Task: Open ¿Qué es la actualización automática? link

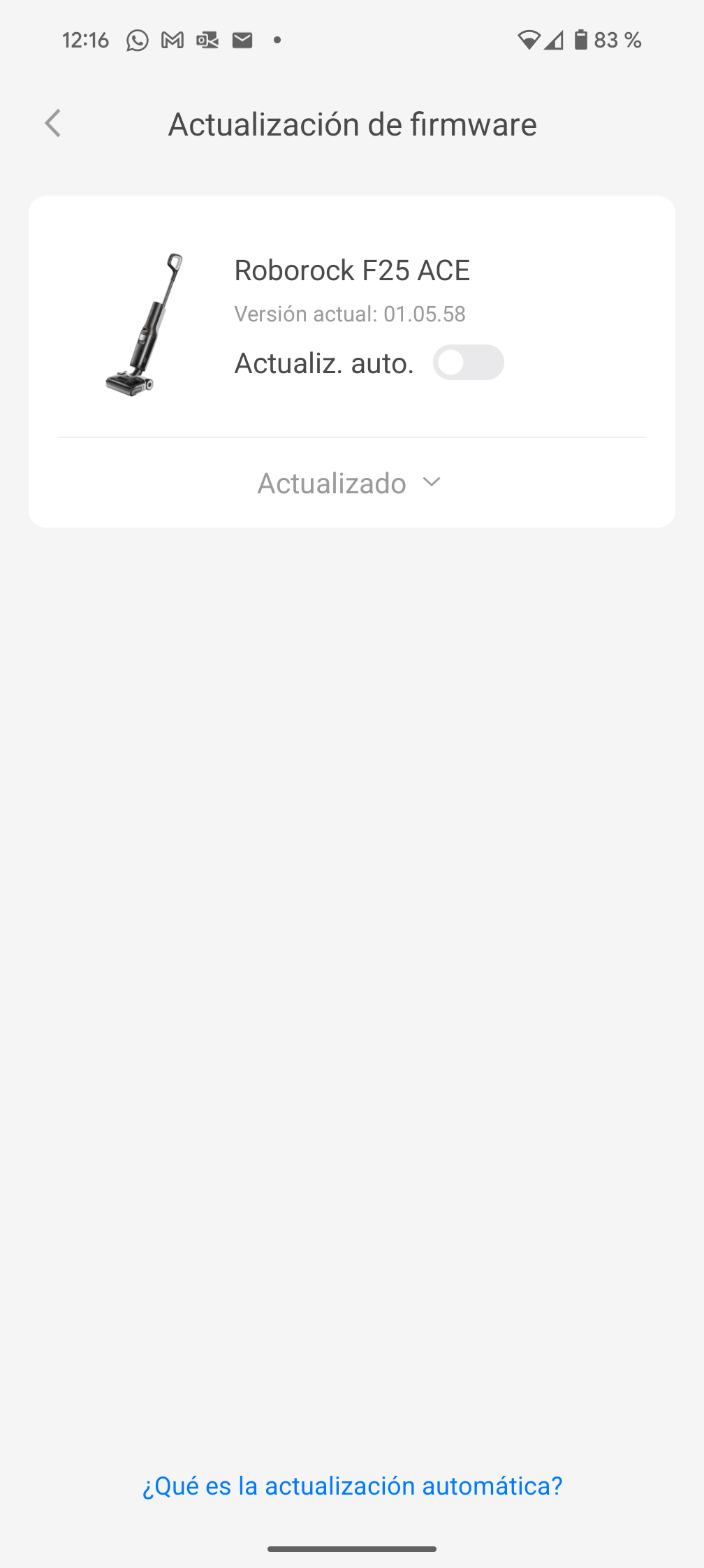Action: click(352, 1485)
